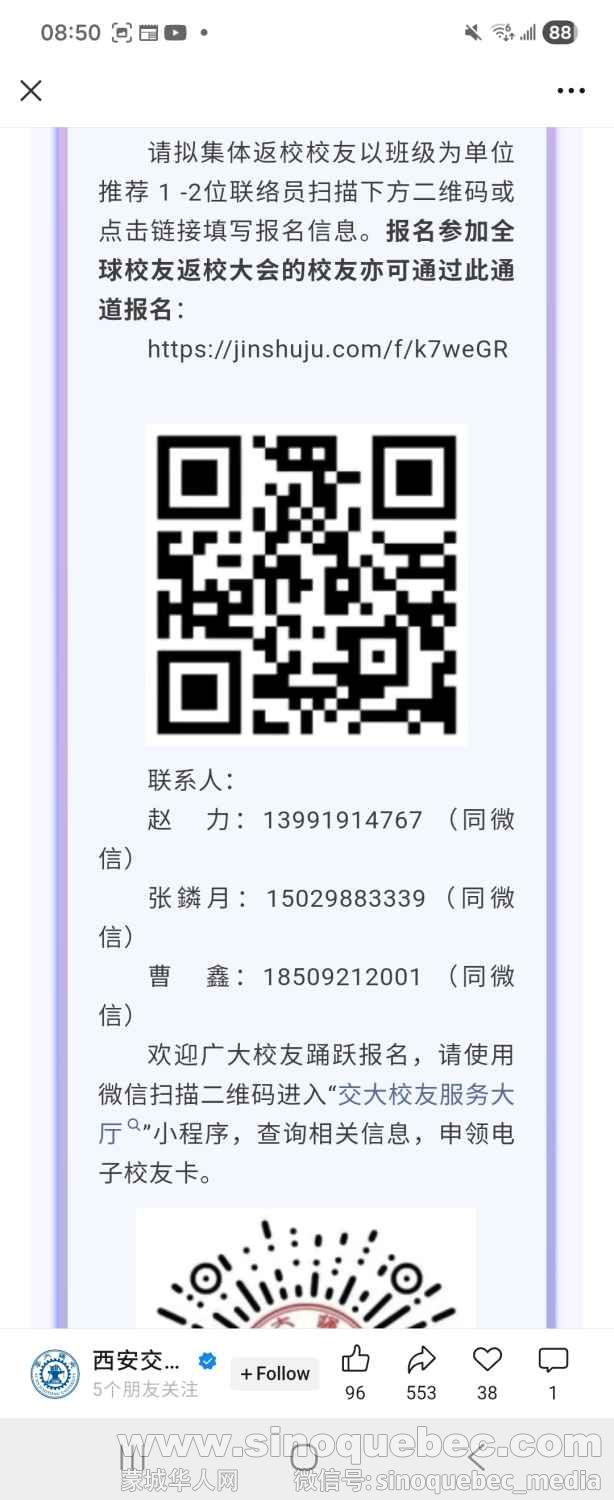Close the article page
Viewport: 614px width, 1500px height.
point(31,91)
